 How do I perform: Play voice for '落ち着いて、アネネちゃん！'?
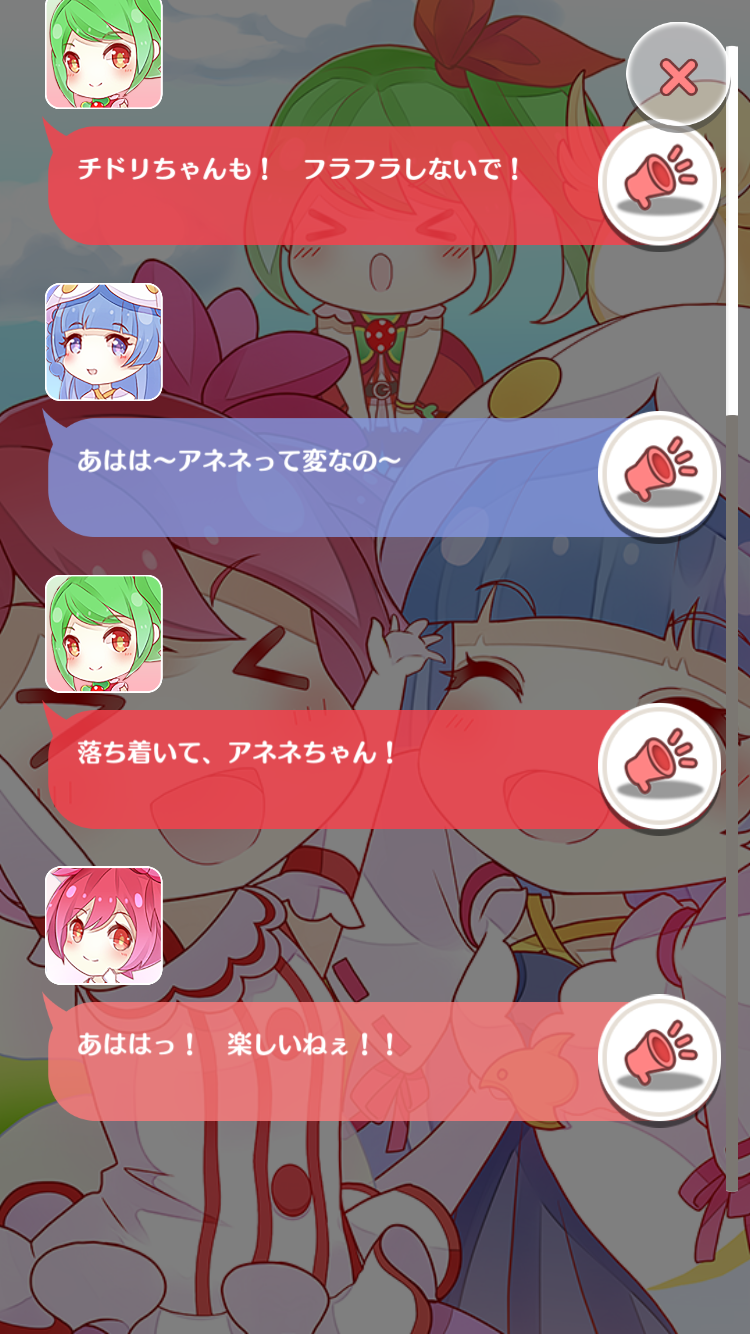[659, 767]
